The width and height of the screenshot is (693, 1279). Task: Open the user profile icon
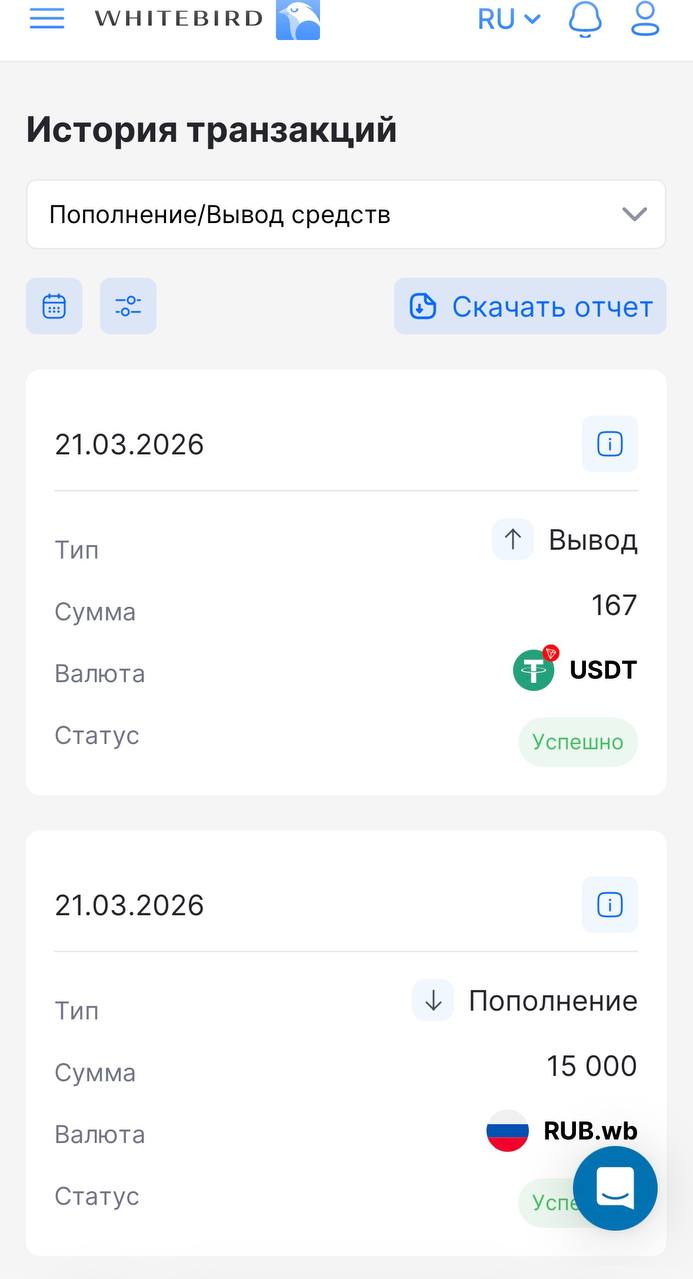646,19
